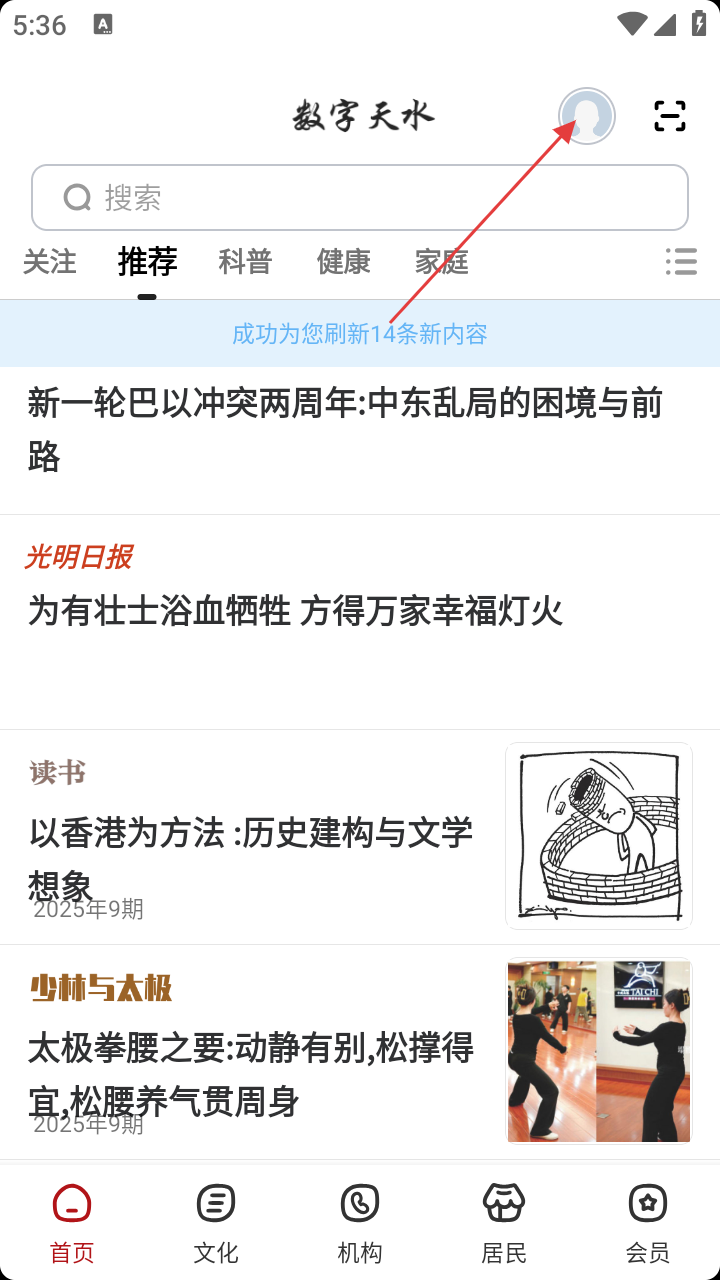Switch to the 文化 tab
Image resolution: width=720 pixels, height=1280 pixels.
pos(216,1222)
